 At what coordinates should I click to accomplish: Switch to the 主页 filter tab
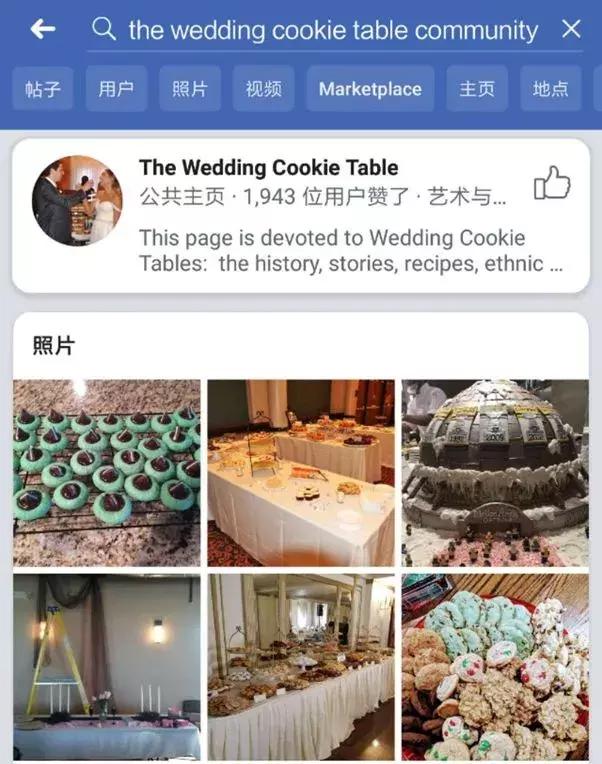[477, 89]
